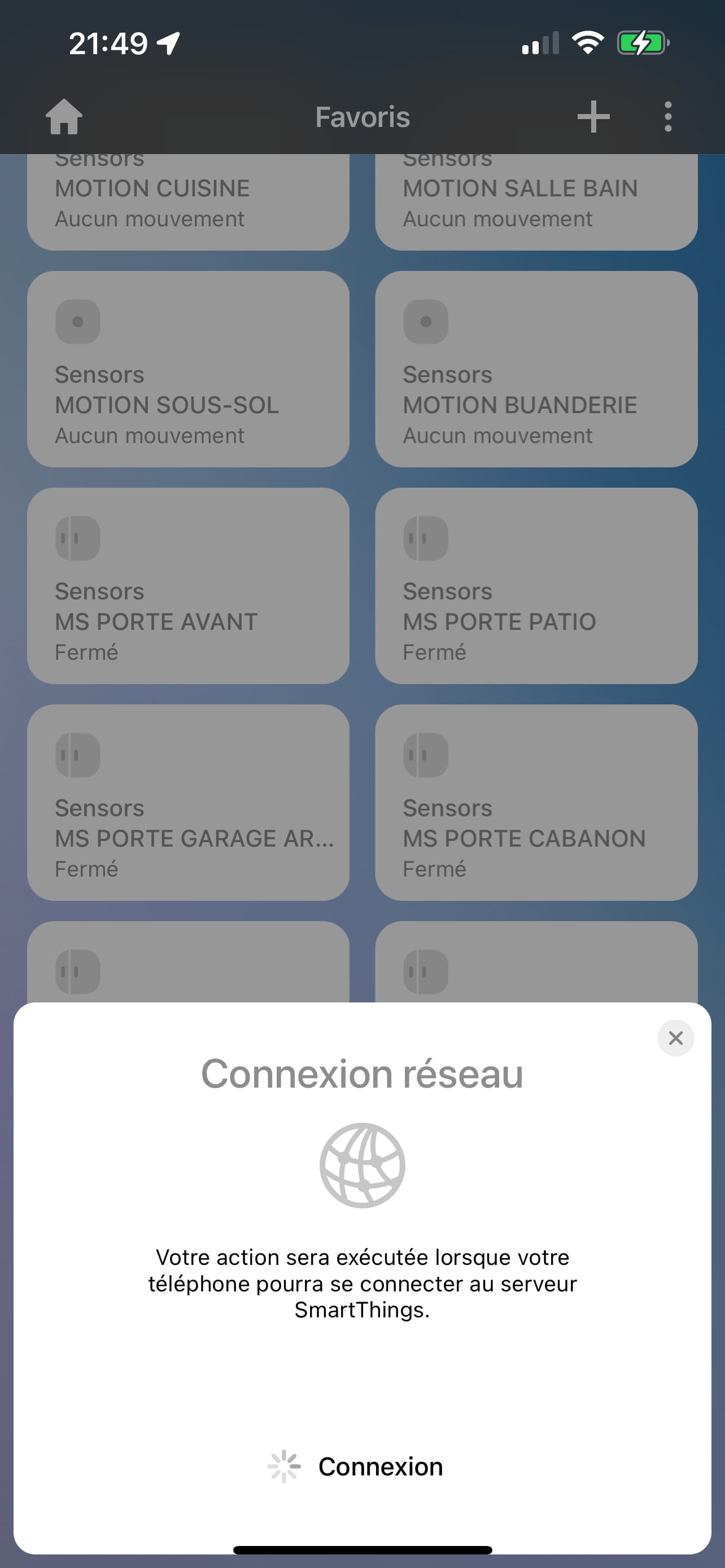725x1568 pixels.
Task: Open the MS PORTE GARAGE AR... card
Action: tap(188, 802)
